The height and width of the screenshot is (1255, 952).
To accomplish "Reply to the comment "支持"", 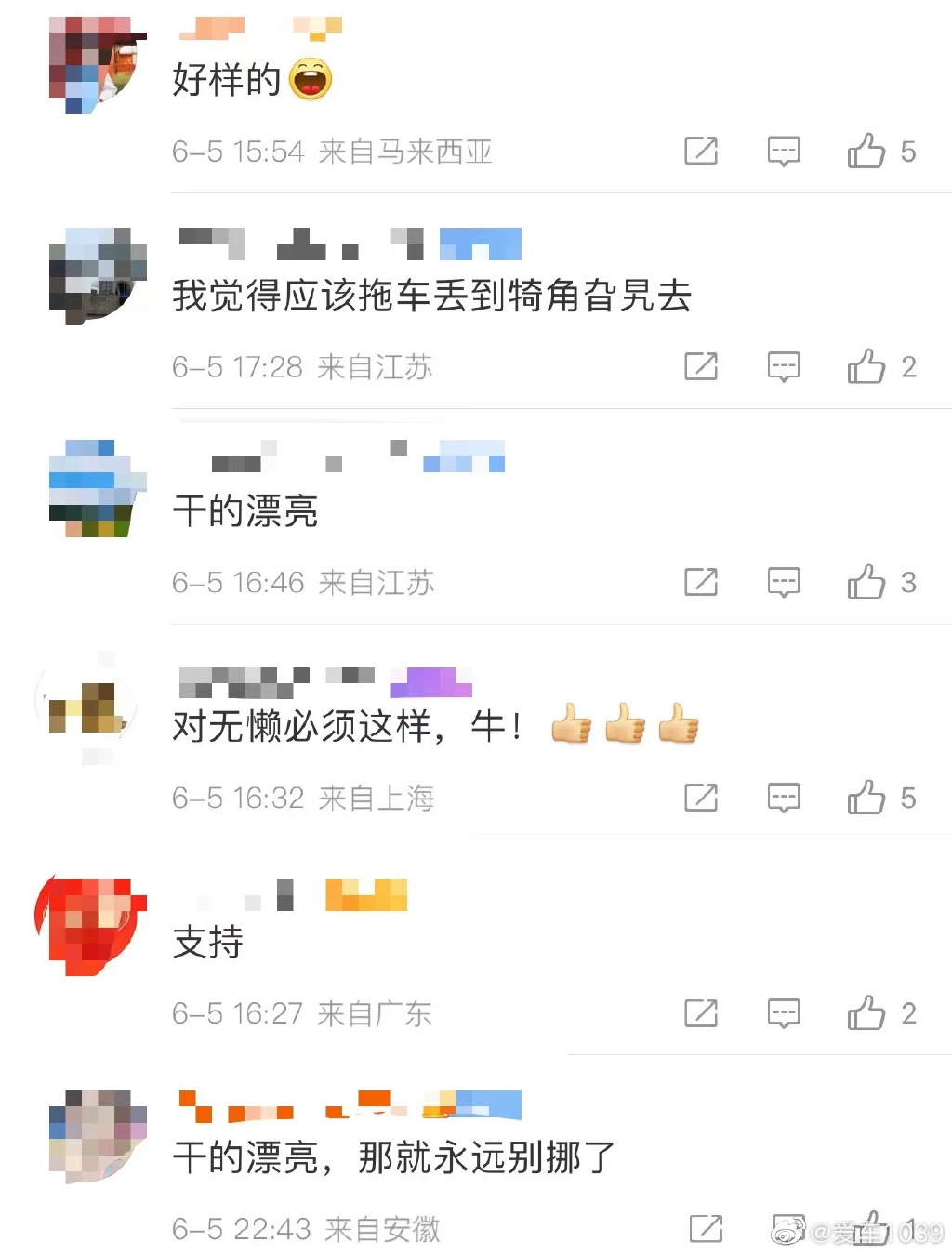I will point(784,1013).
